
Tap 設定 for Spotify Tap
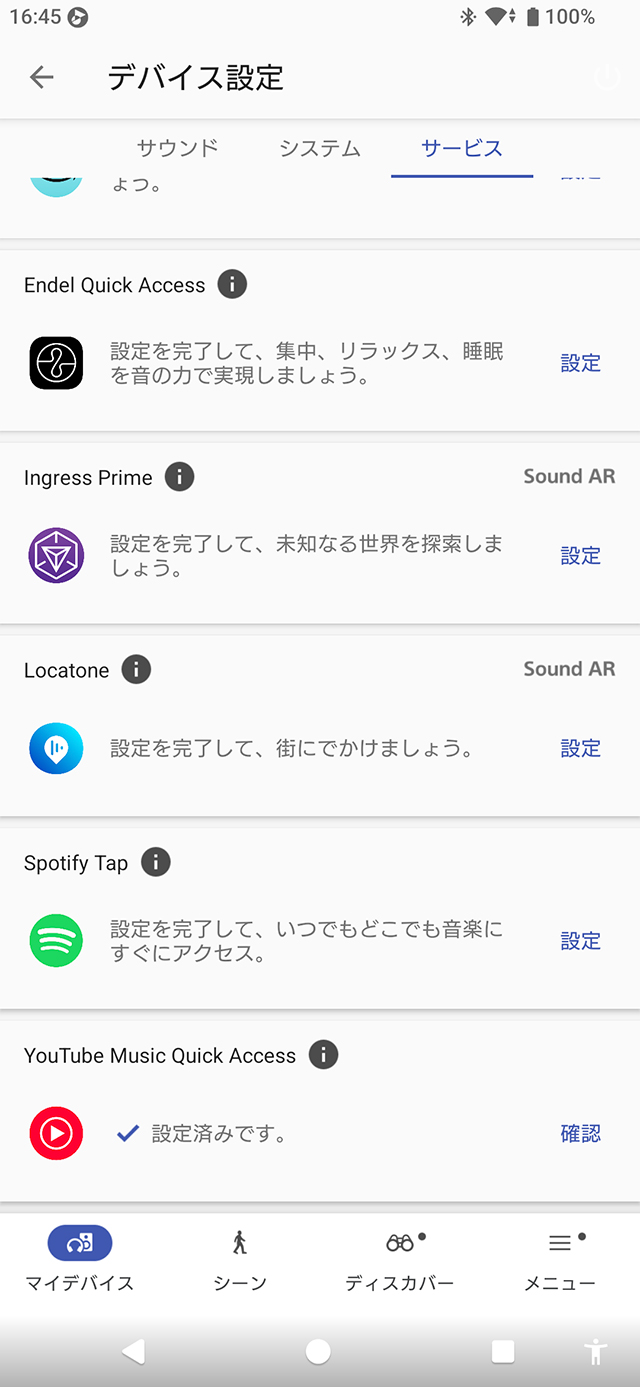[x=580, y=941]
